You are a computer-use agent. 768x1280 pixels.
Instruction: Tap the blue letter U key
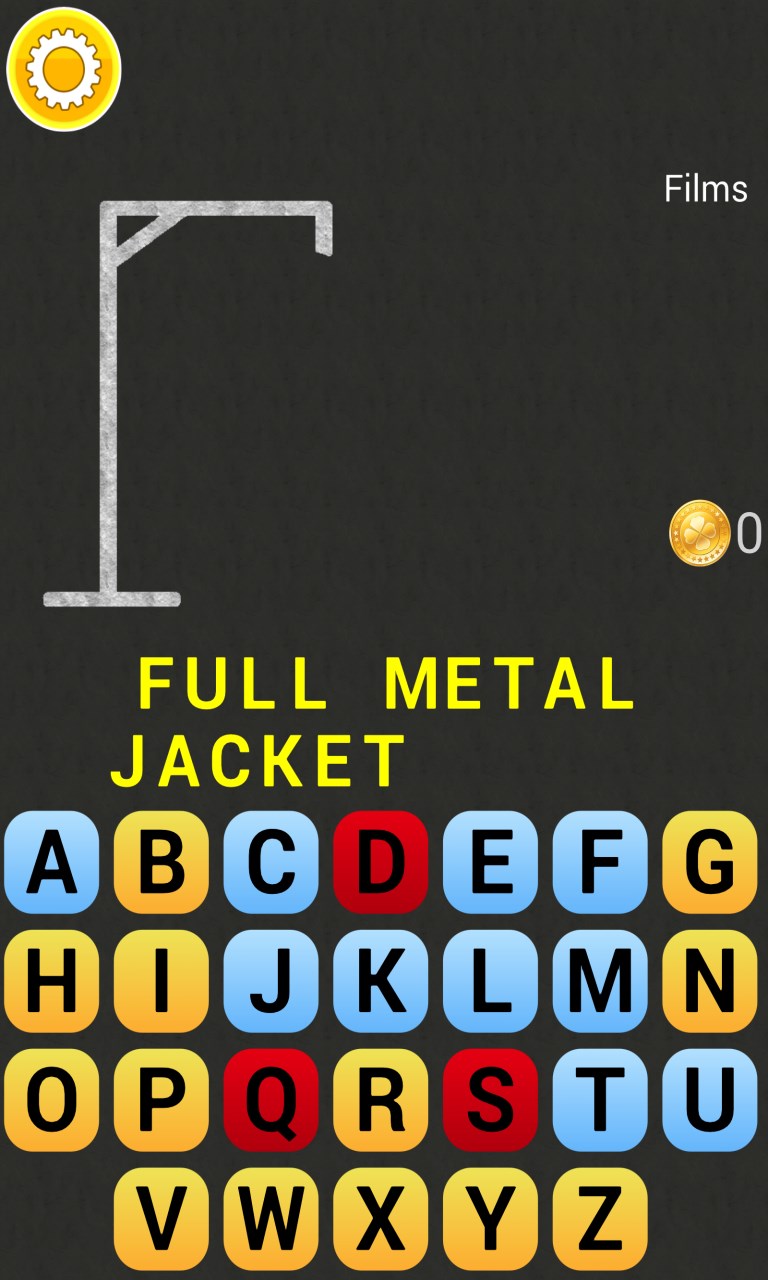(x=710, y=1099)
